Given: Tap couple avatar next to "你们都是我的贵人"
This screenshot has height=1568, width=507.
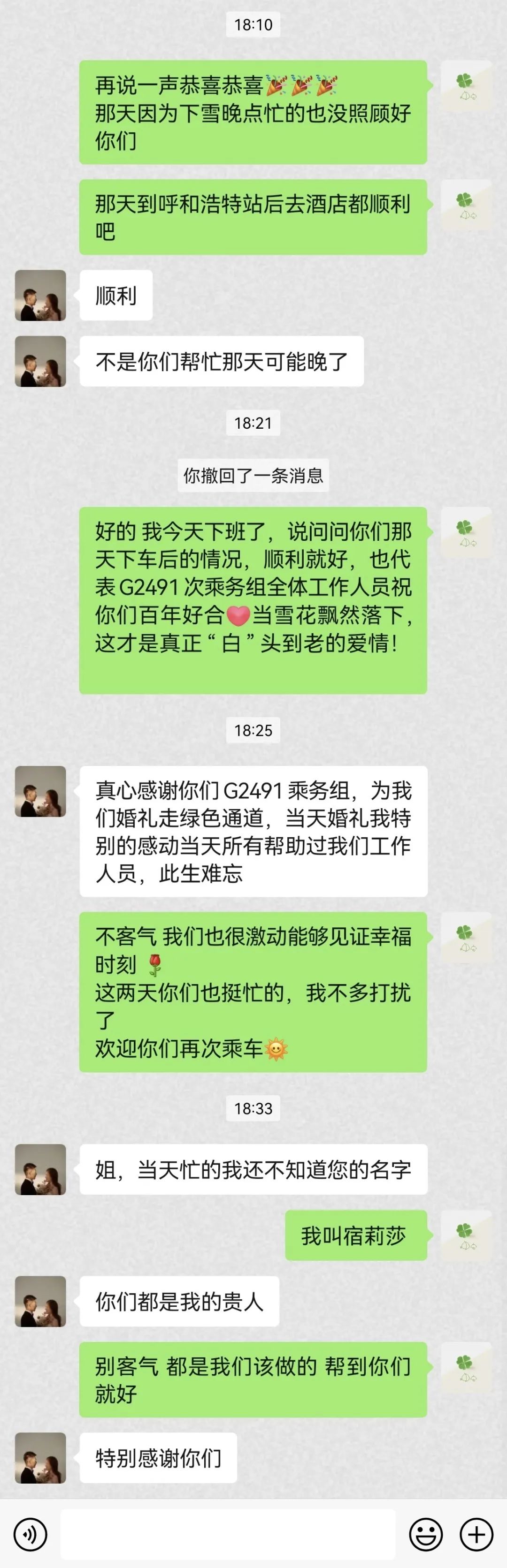Looking at the screenshot, I should [40, 1302].
